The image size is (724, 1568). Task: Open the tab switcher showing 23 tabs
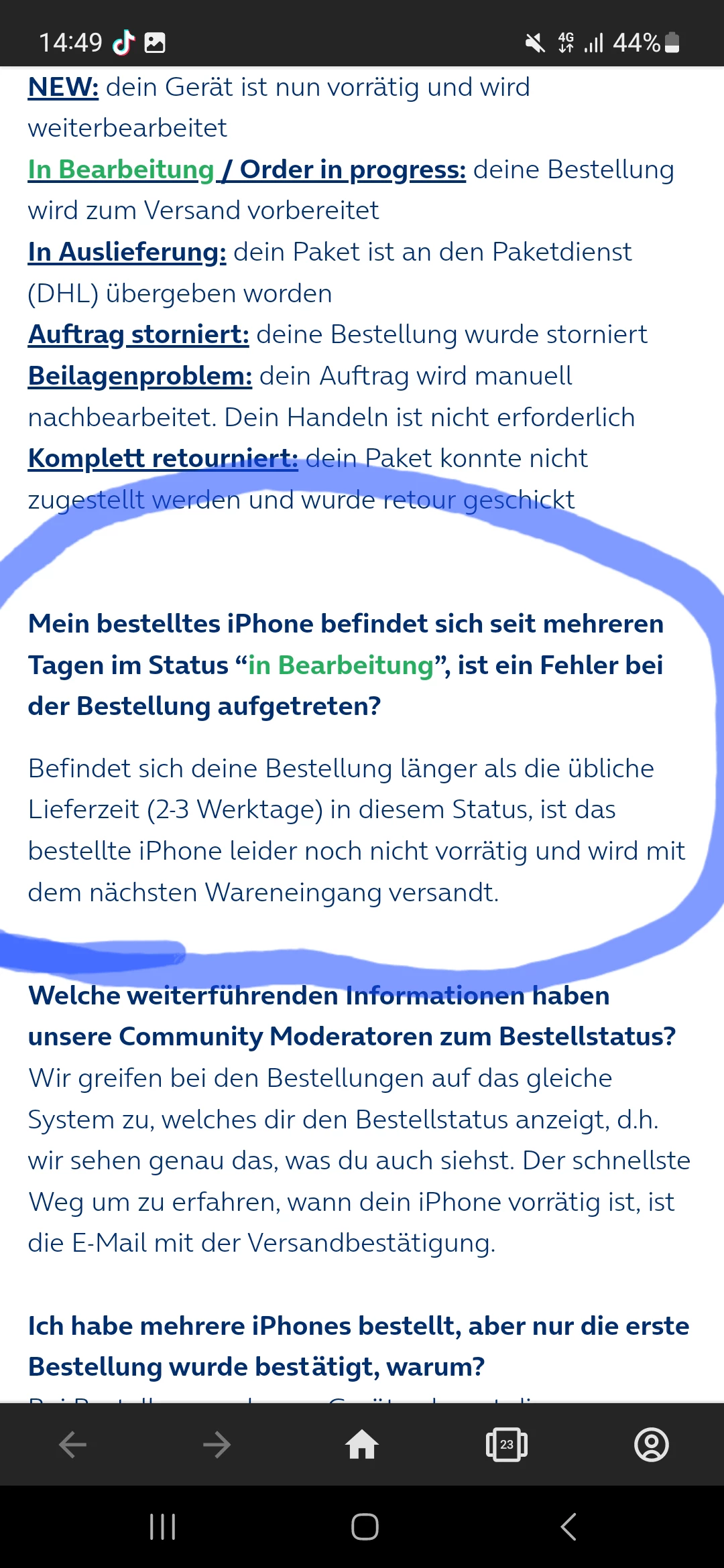[506, 1445]
